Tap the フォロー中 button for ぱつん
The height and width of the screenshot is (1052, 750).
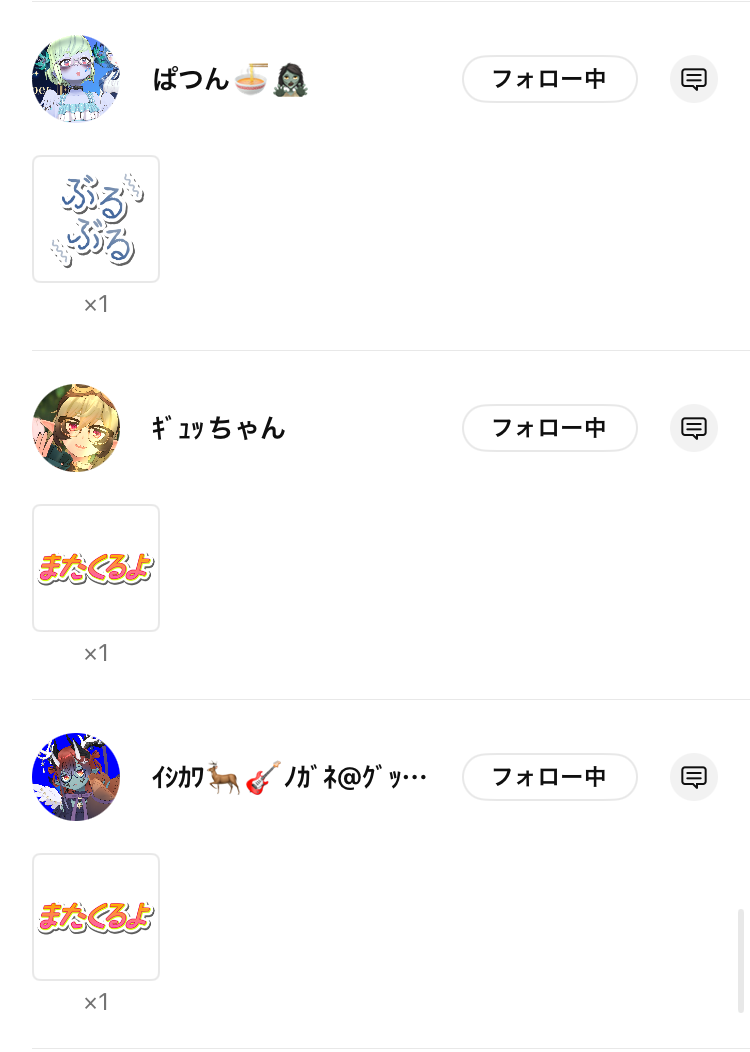[549, 79]
